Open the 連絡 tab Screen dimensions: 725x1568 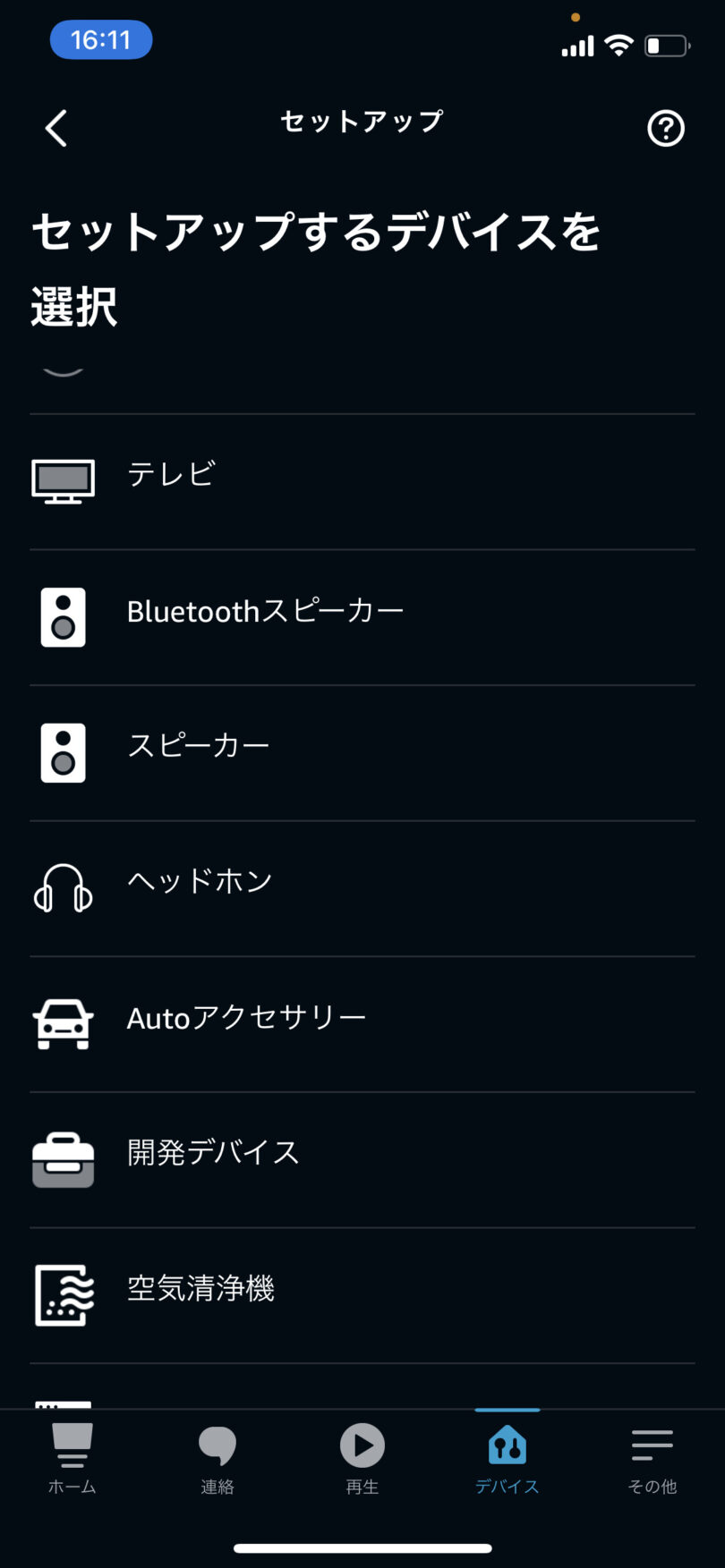pos(217,1458)
